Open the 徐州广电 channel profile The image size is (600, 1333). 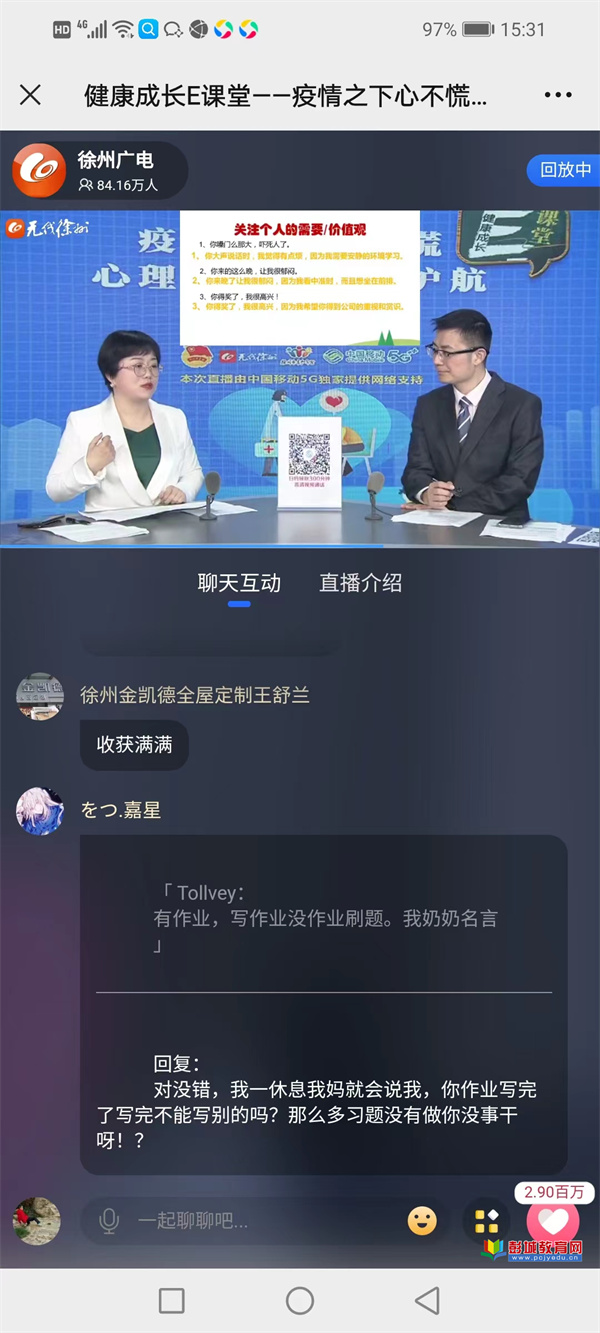pos(100,170)
